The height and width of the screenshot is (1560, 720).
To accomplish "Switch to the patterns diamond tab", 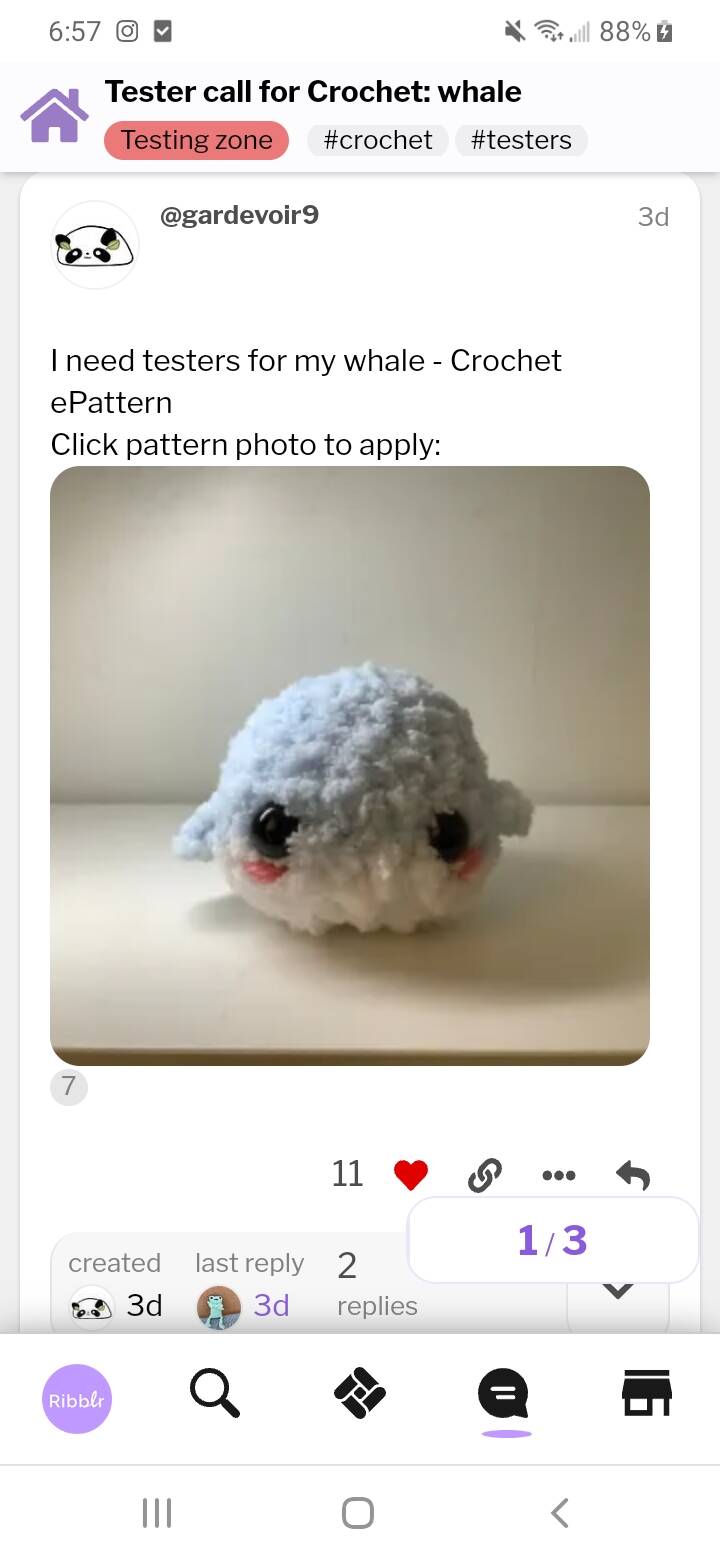I will (x=360, y=1393).
